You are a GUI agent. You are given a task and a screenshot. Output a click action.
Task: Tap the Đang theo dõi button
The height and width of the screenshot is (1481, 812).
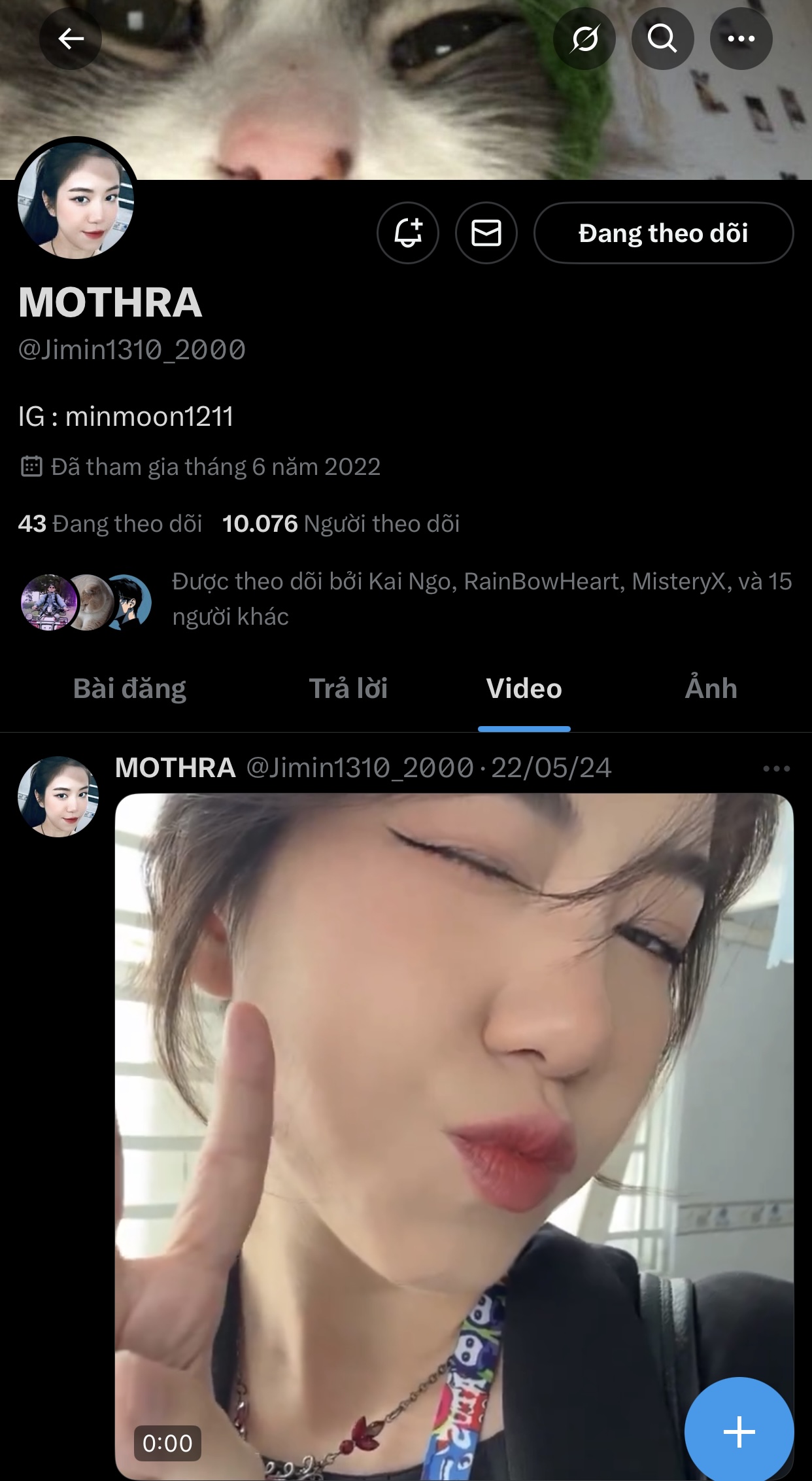click(663, 233)
